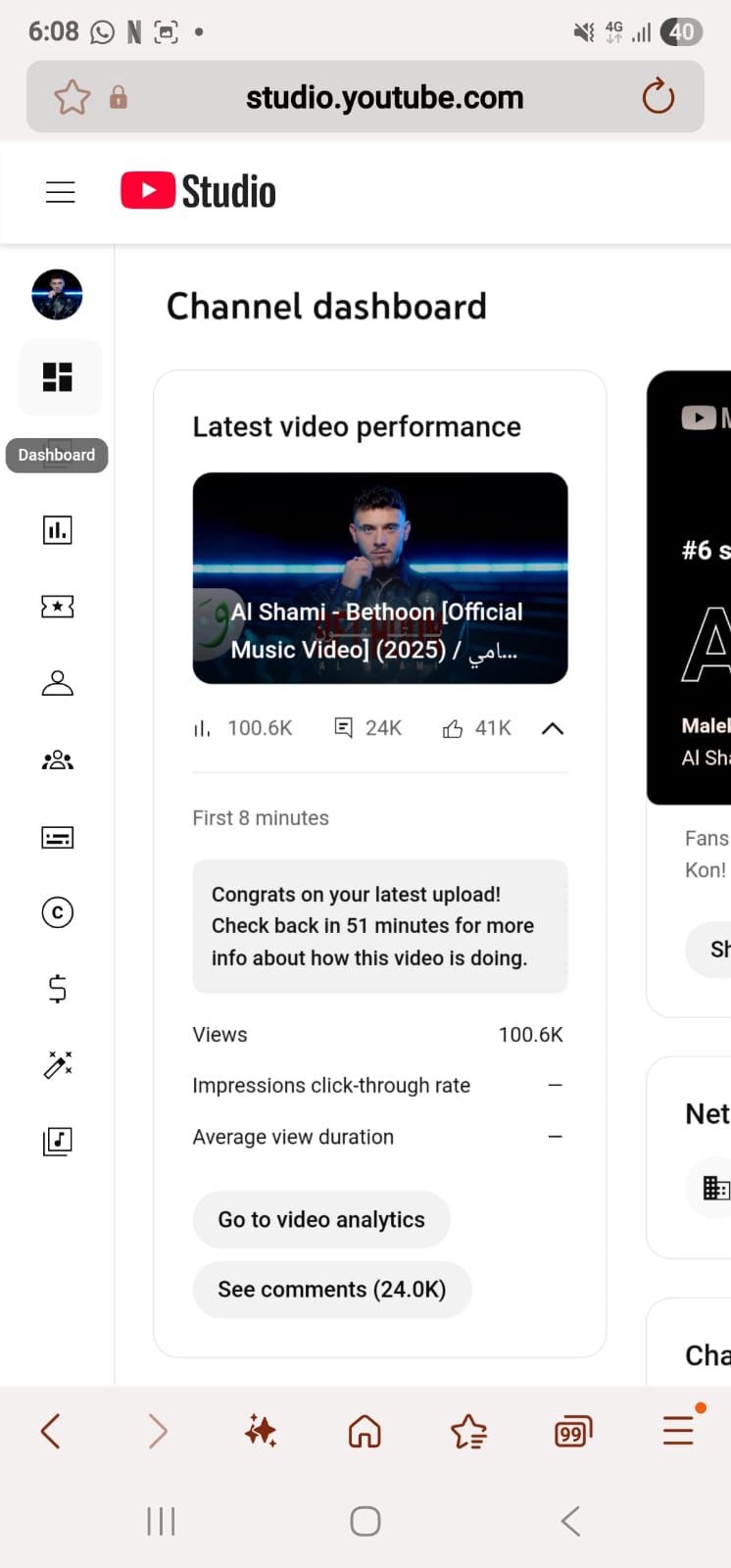
Task: Open the Customization magic wand section
Action: [57, 1065]
